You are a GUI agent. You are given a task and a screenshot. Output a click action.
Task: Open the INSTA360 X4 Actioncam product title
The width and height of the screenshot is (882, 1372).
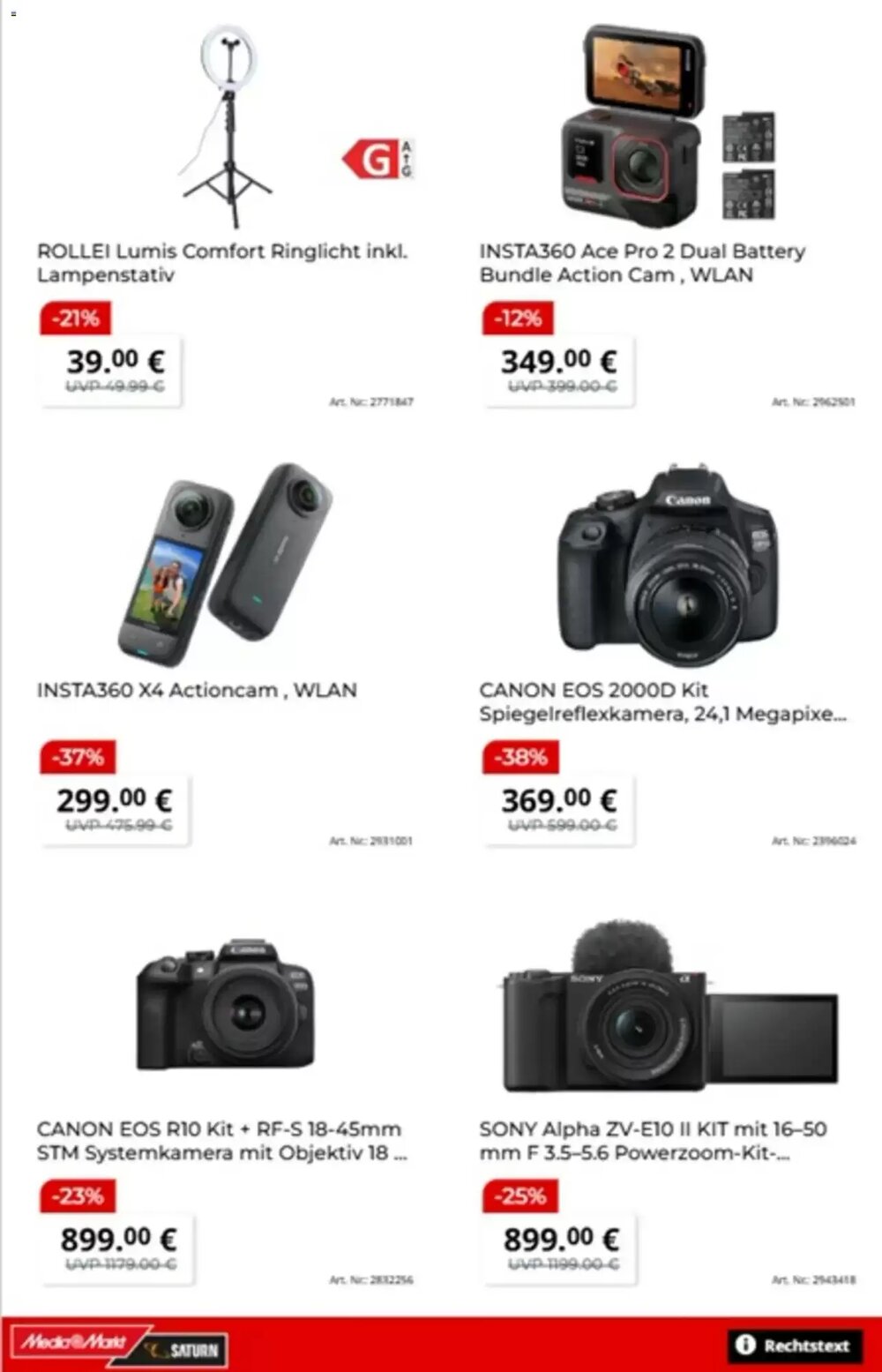coord(196,691)
